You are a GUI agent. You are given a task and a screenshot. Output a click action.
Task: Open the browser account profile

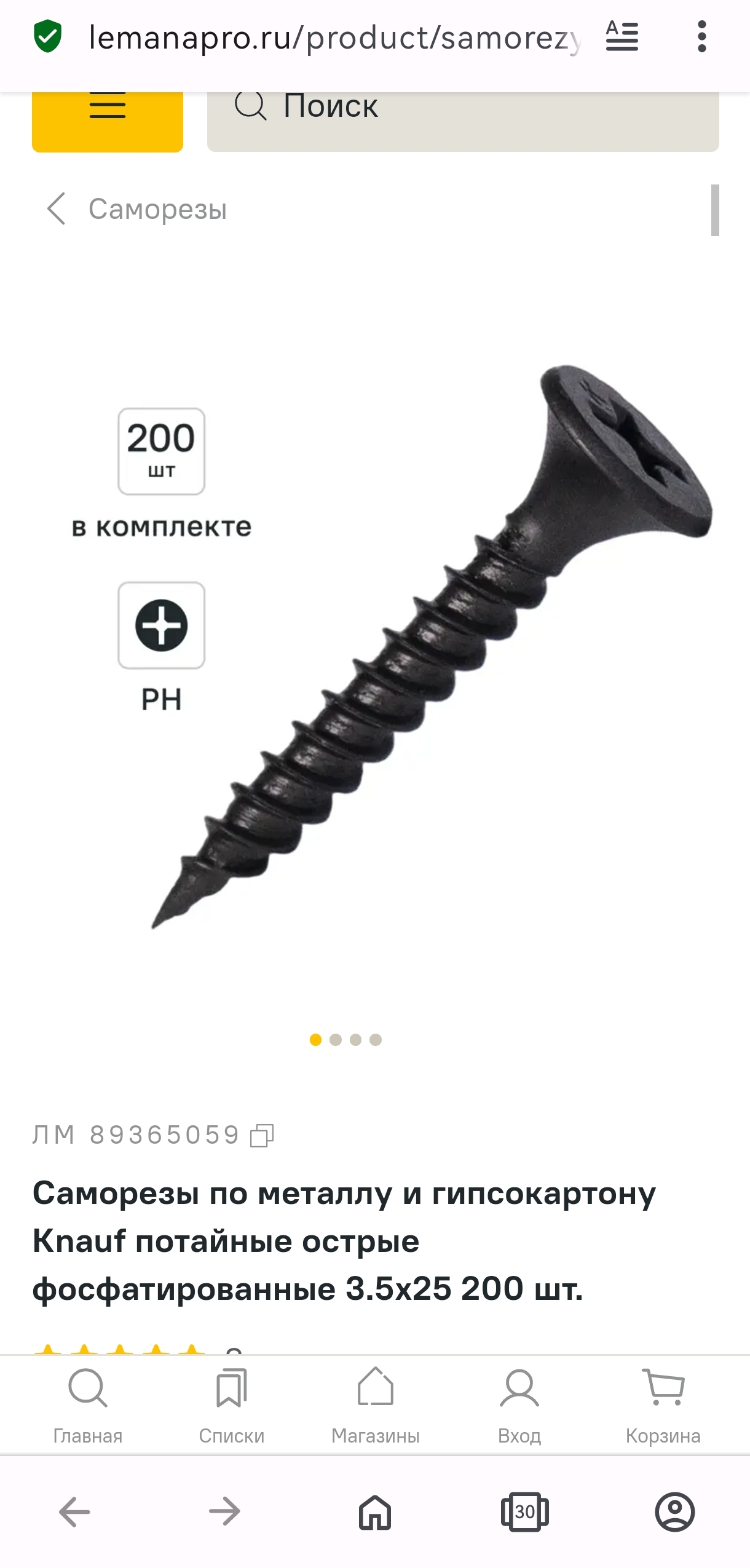pyautogui.click(x=674, y=1511)
